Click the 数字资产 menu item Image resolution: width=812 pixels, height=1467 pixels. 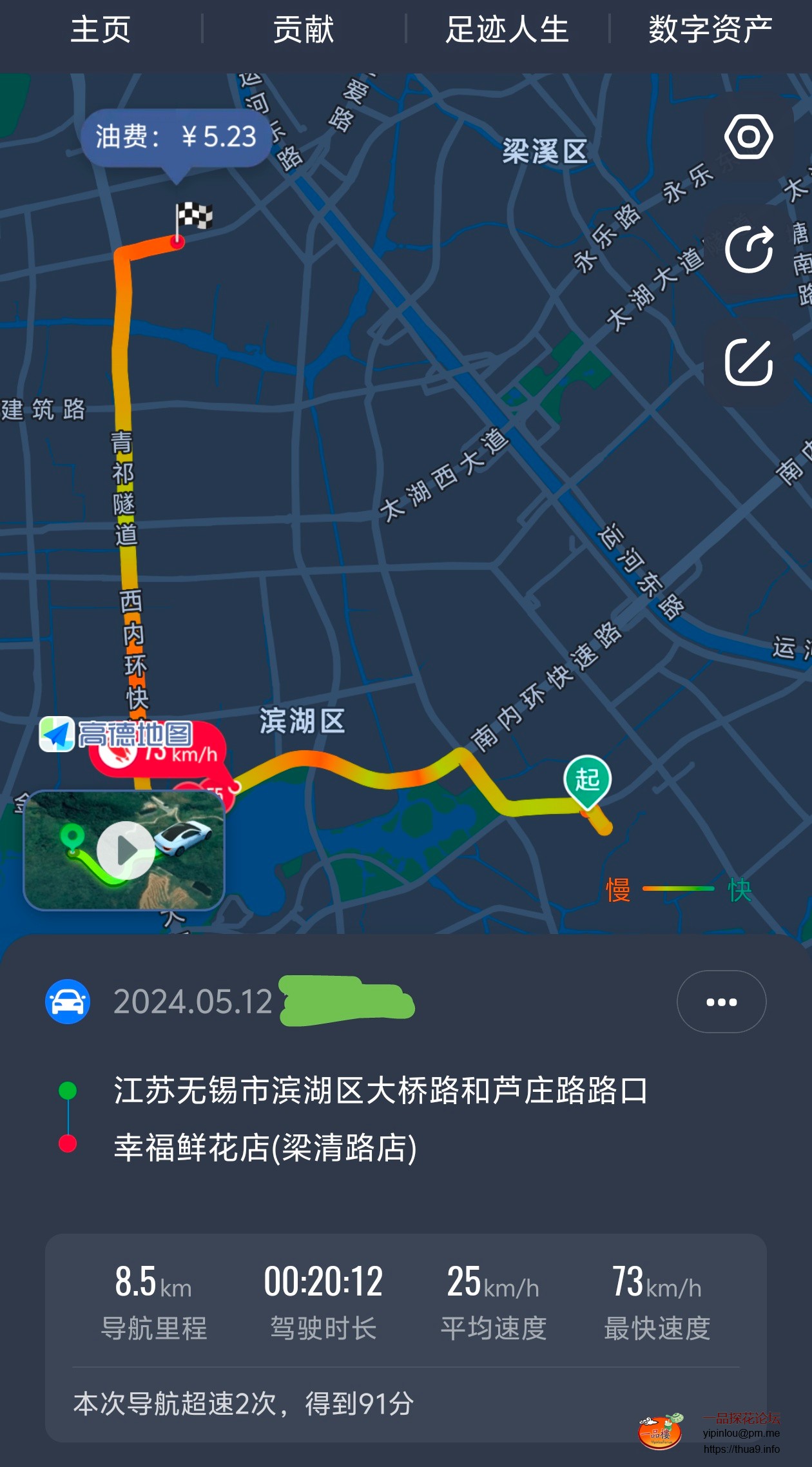click(708, 29)
